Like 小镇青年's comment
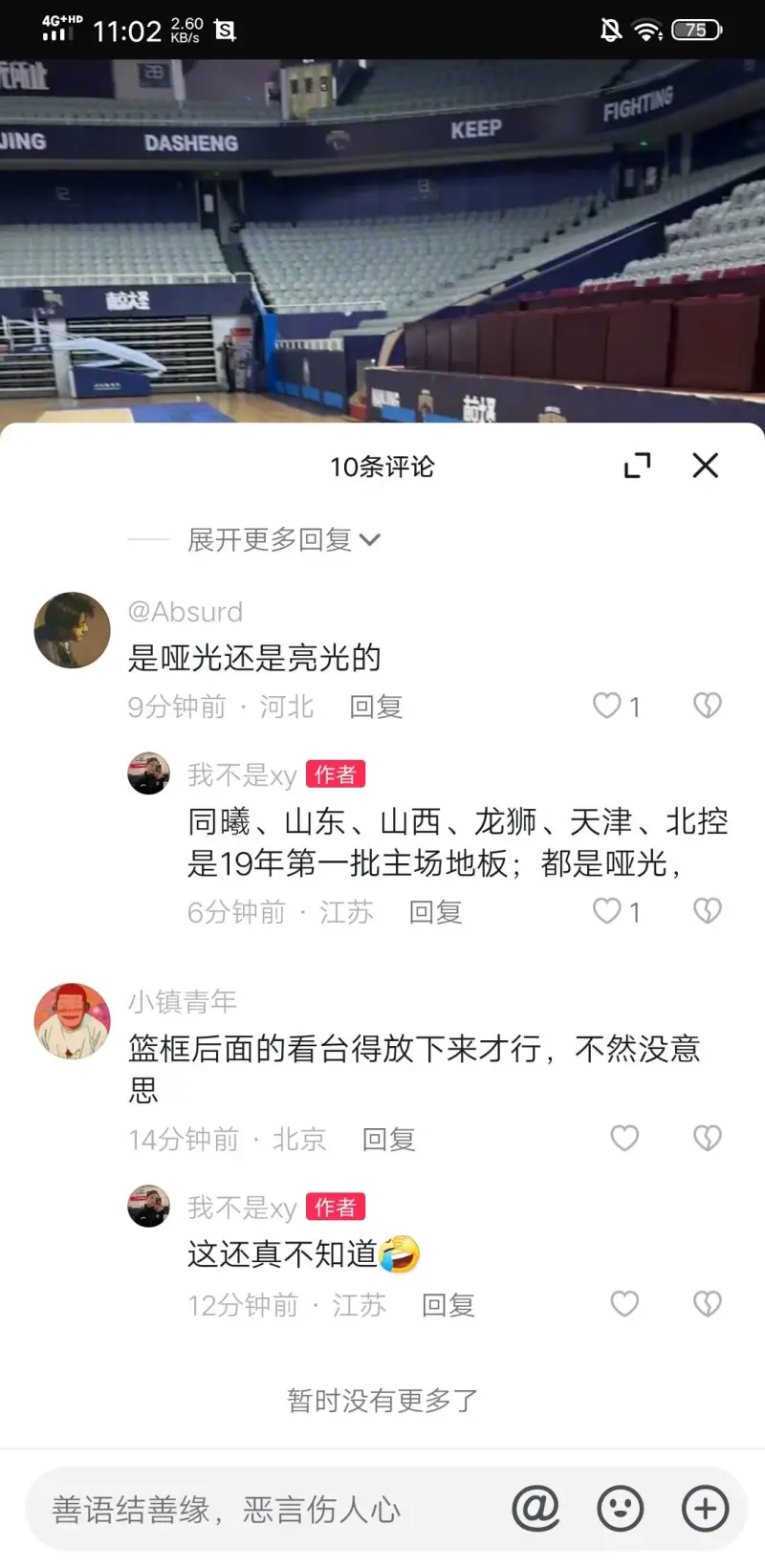The width and height of the screenshot is (765, 1568). pyautogui.click(x=624, y=1138)
